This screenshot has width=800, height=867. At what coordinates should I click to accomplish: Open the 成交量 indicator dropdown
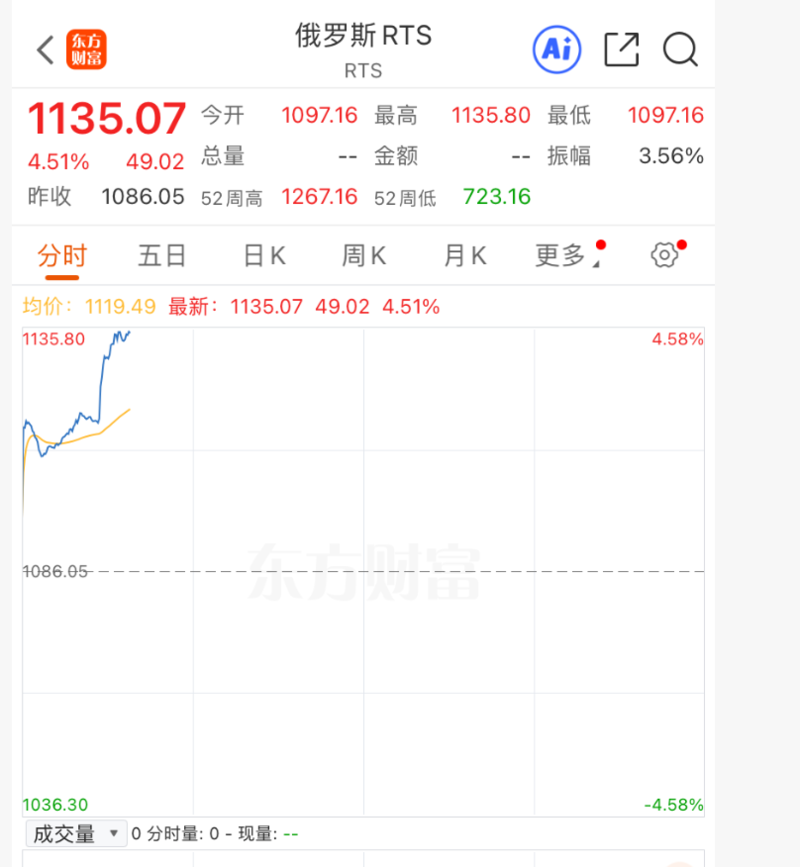(x=75, y=833)
